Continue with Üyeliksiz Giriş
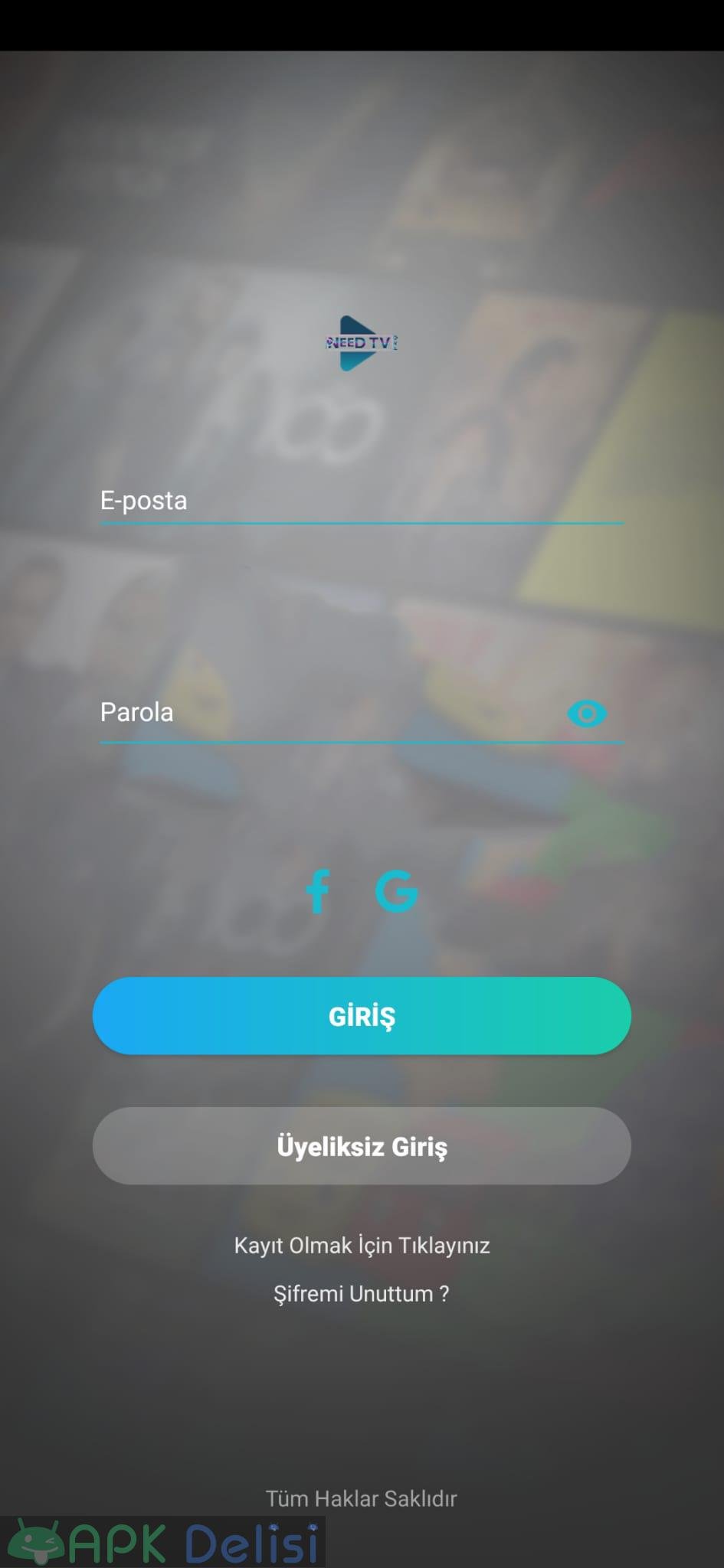Image resolution: width=724 pixels, height=1568 pixels. coord(362,1146)
